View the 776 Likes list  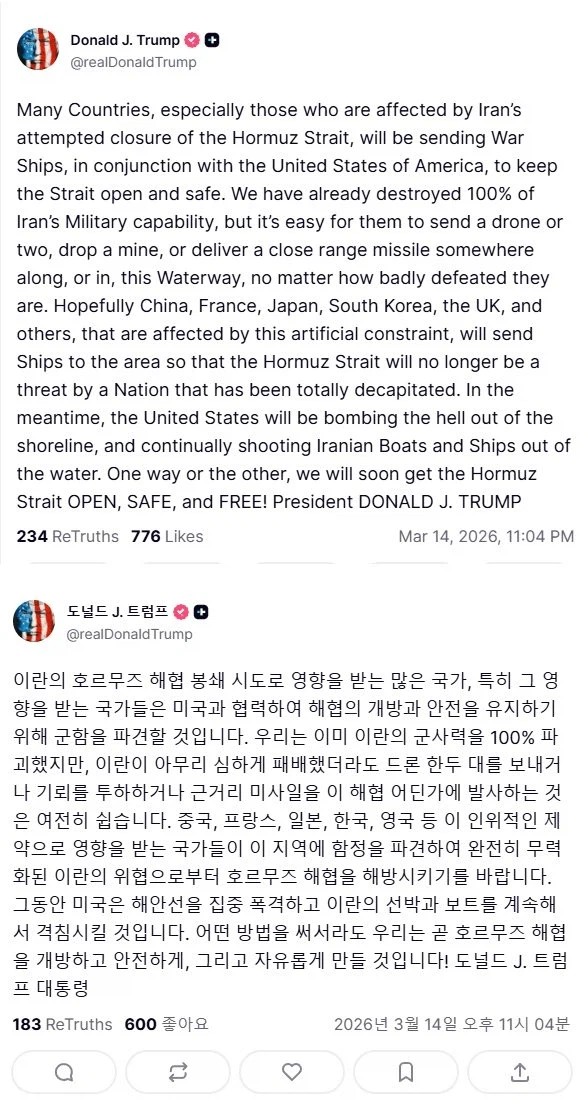click(x=167, y=537)
